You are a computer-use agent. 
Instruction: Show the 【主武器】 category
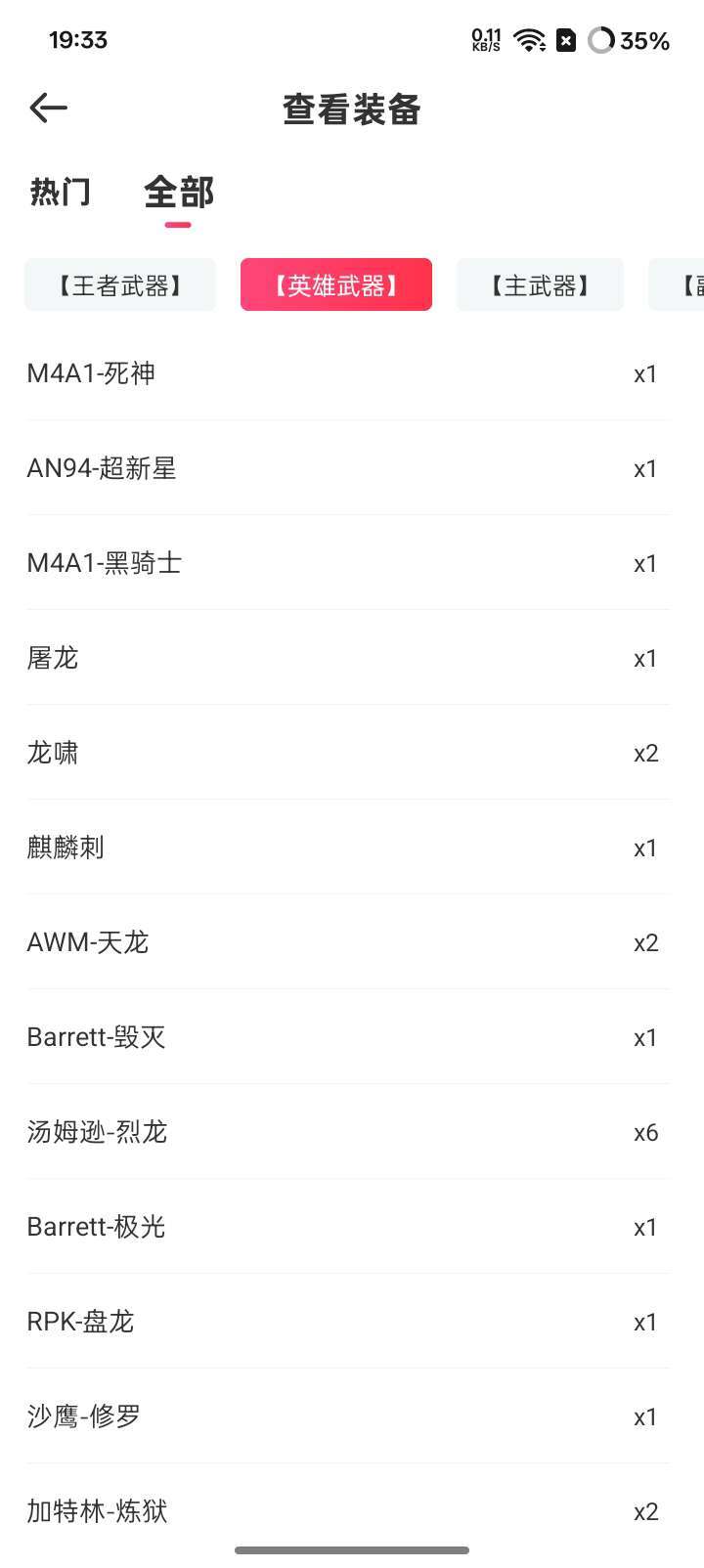click(540, 285)
